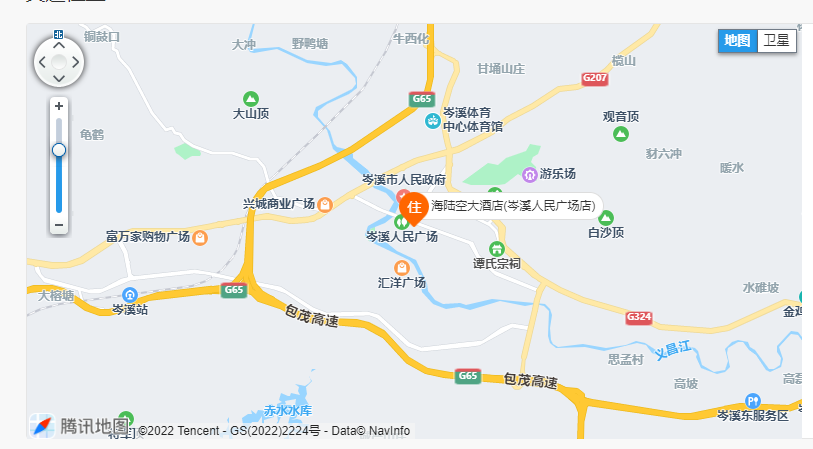The width and height of the screenshot is (813, 449).
Task: Pan map left with the arrow
Action: (x=41, y=62)
